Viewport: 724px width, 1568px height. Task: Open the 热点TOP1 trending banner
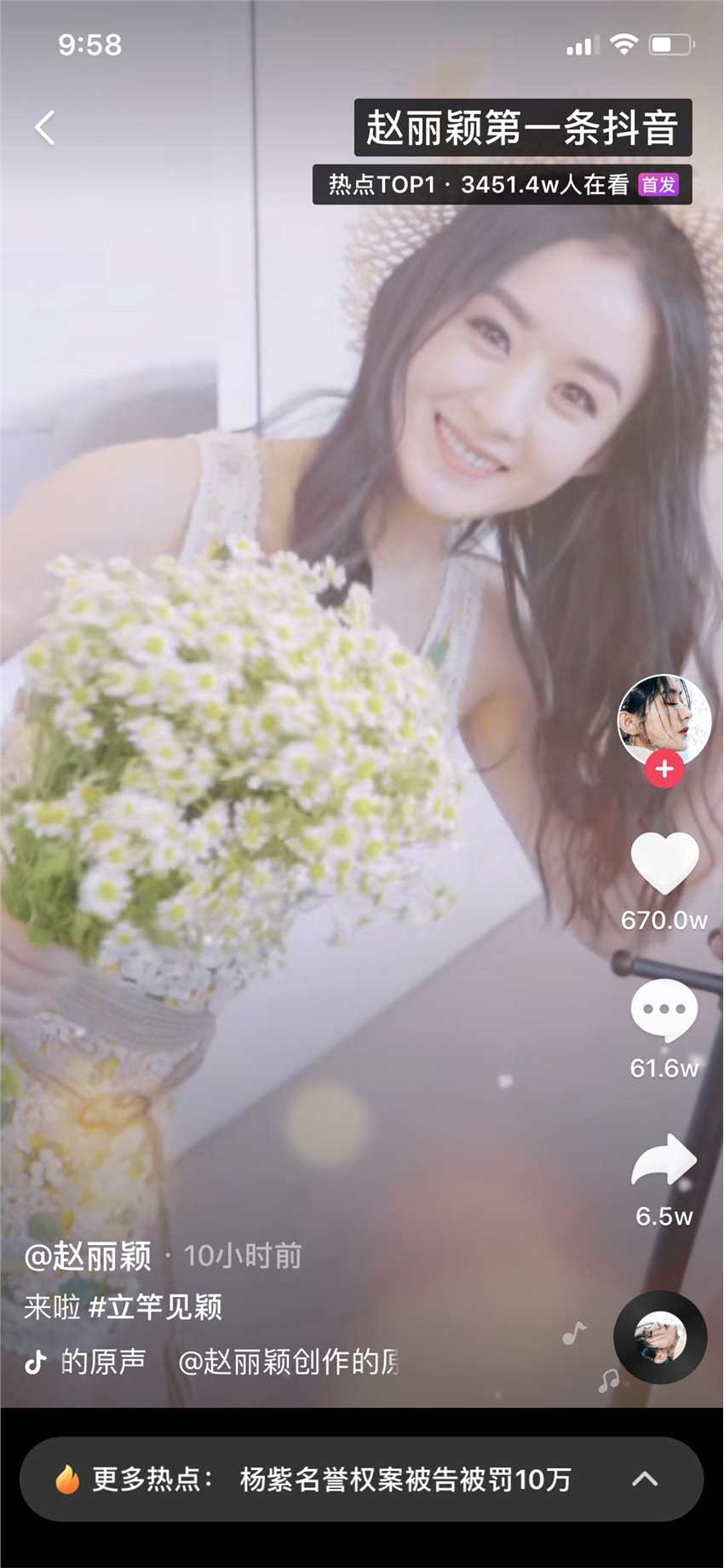[503, 184]
